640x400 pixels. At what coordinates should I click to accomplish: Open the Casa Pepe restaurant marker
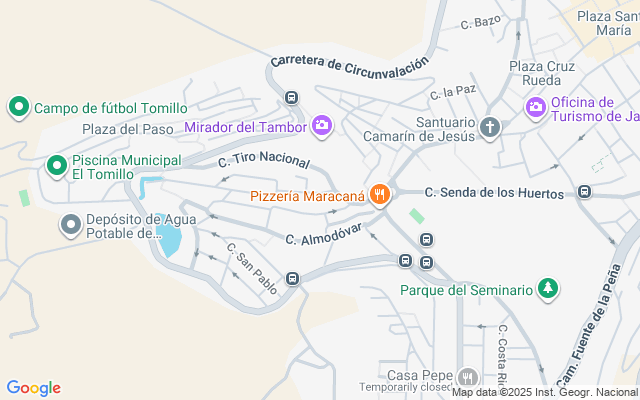point(467,376)
